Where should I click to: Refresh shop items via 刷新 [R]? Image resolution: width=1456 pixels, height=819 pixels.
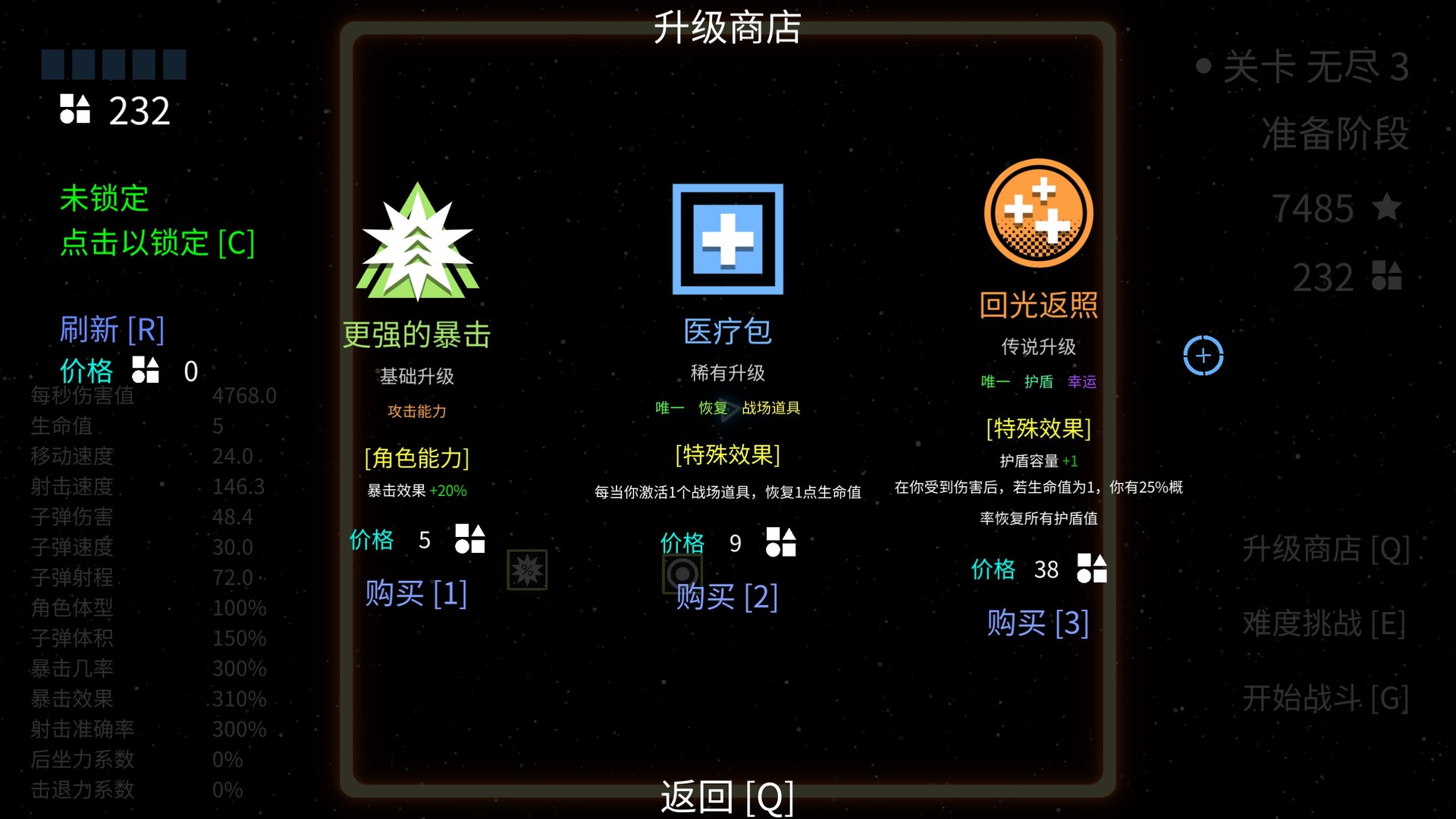click(x=112, y=330)
